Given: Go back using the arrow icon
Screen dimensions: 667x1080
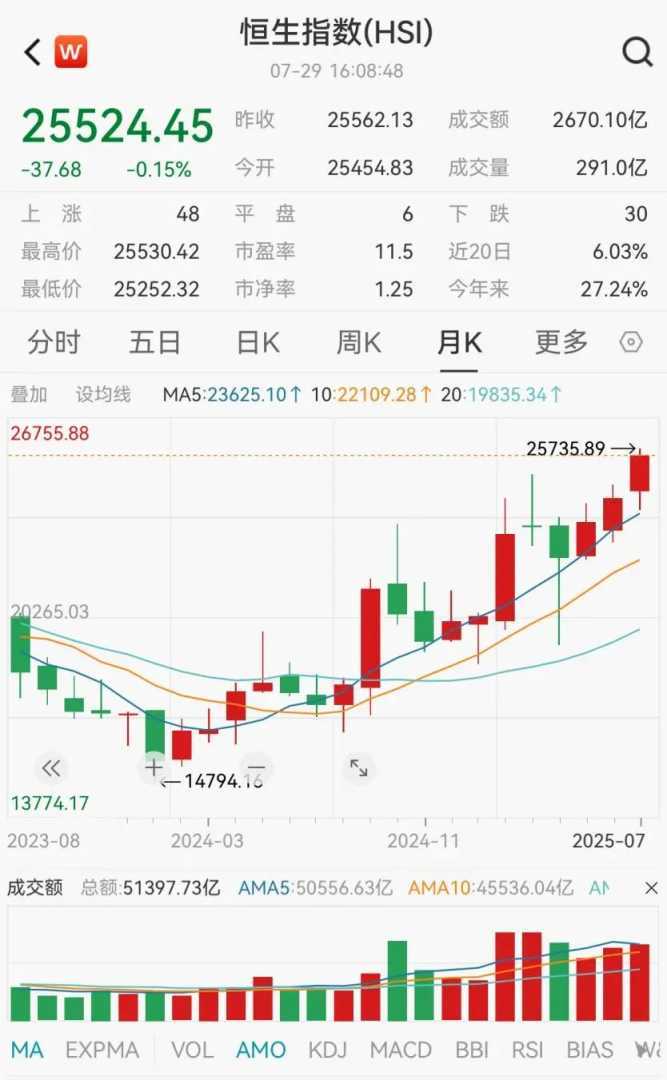Looking at the screenshot, I should tap(33, 52).
